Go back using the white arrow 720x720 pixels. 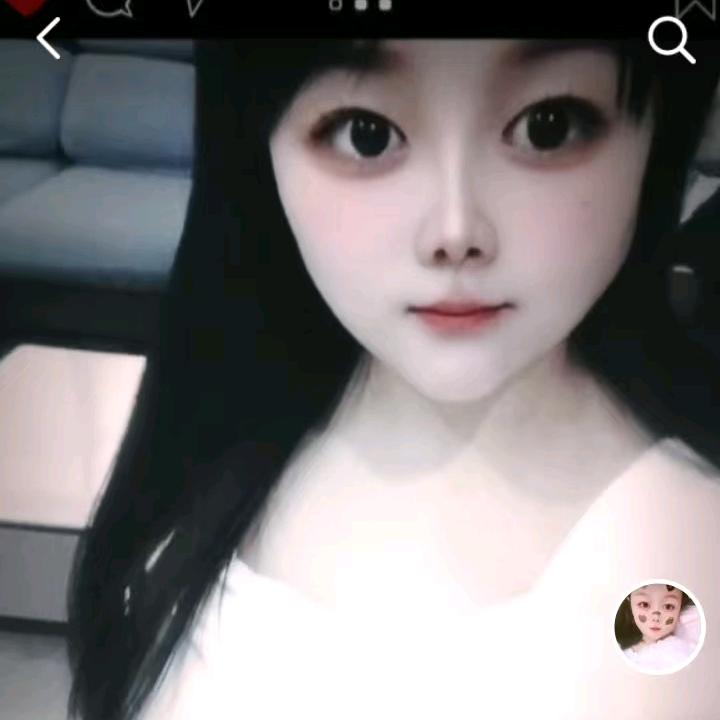click(48, 40)
